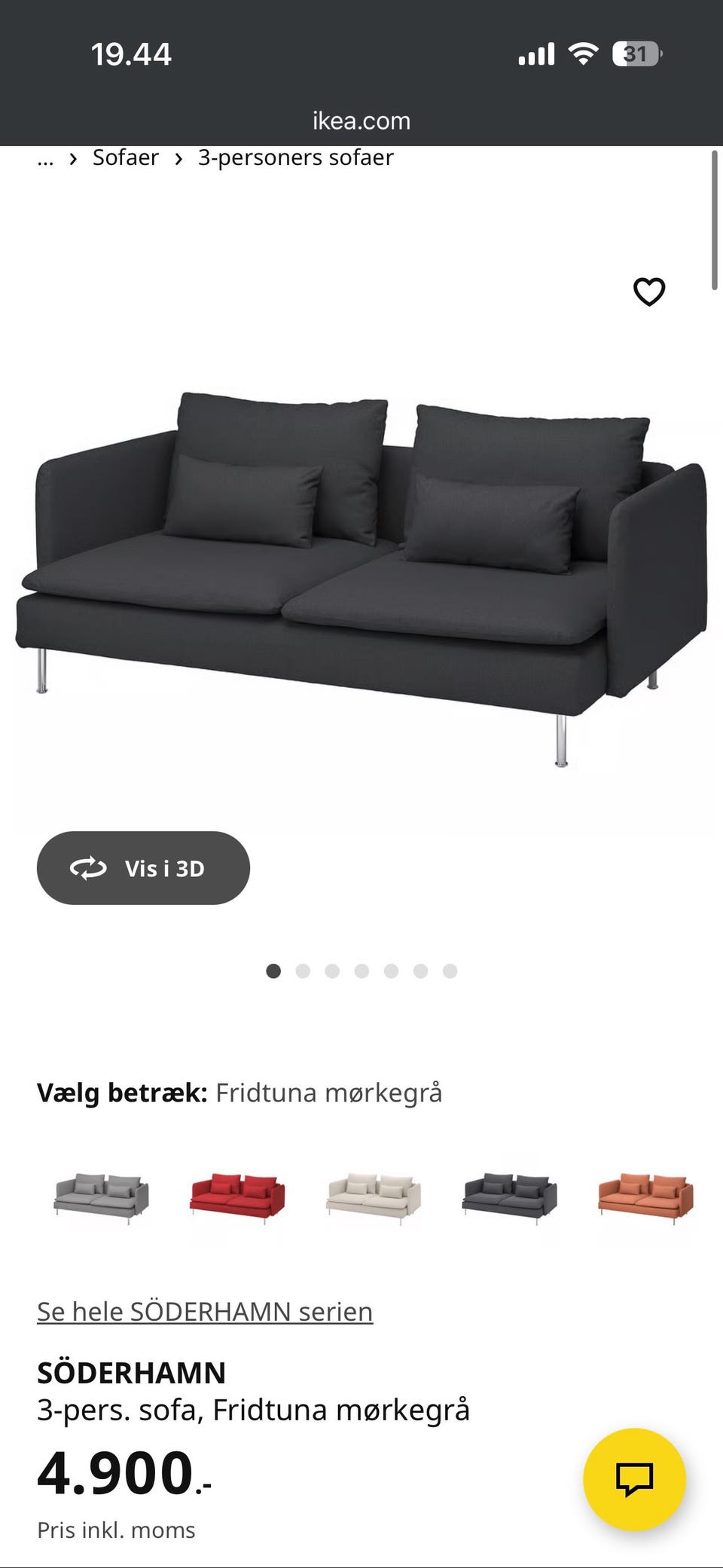Select the last carousel pagination dot

(x=450, y=972)
